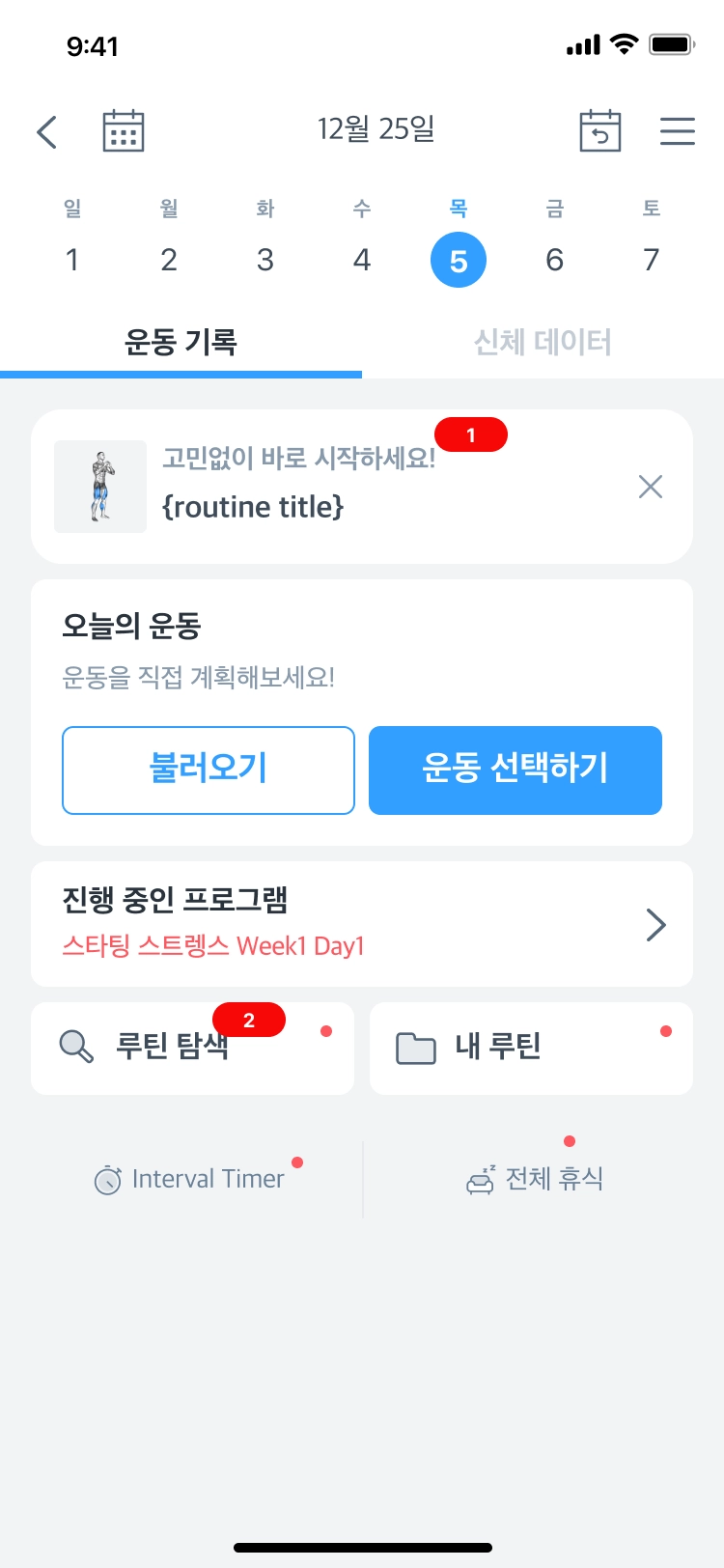Dismiss the routine recommendation banner
724x1568 pixels.
coord(651,487)
